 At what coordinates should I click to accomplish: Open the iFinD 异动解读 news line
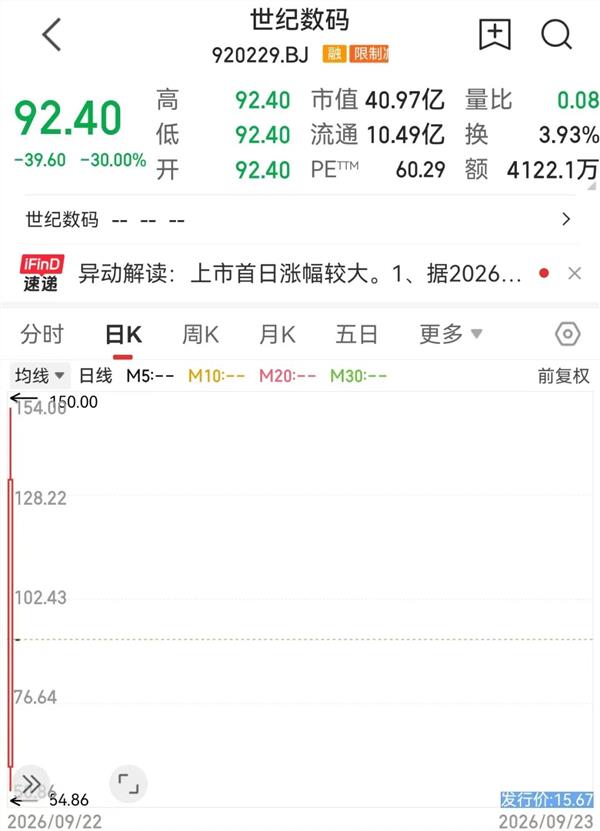(300, 273)
